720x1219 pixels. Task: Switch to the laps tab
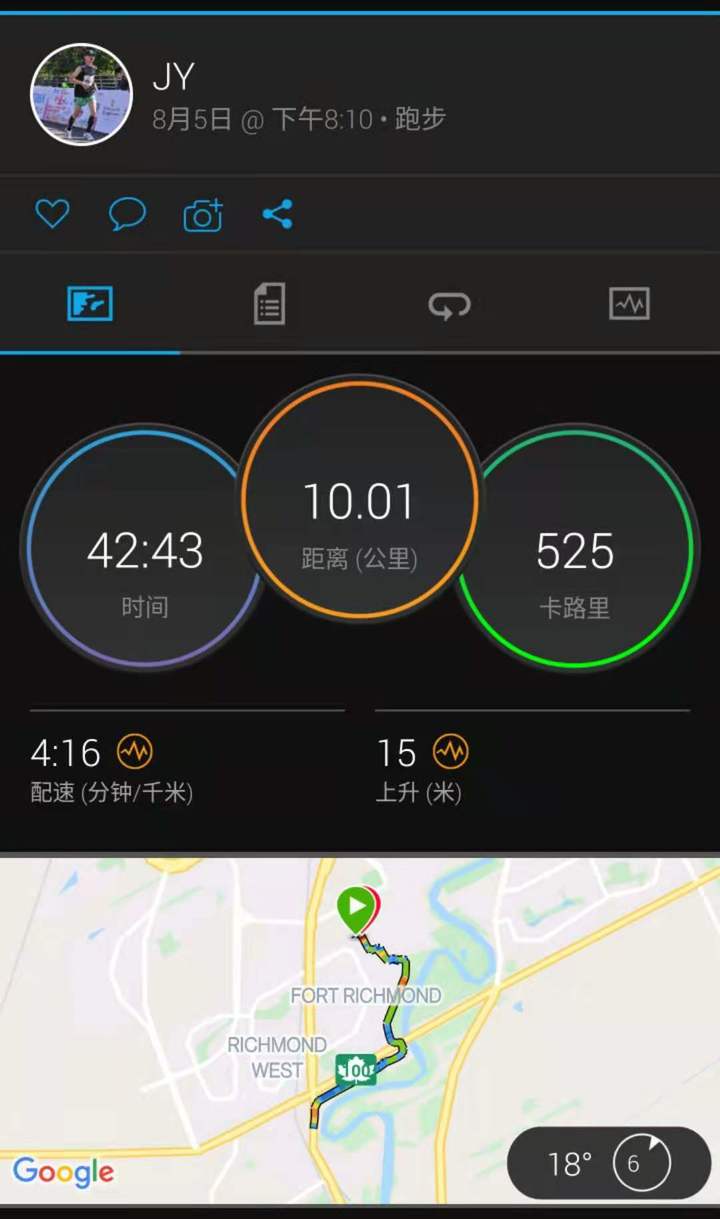click(449, 304)
